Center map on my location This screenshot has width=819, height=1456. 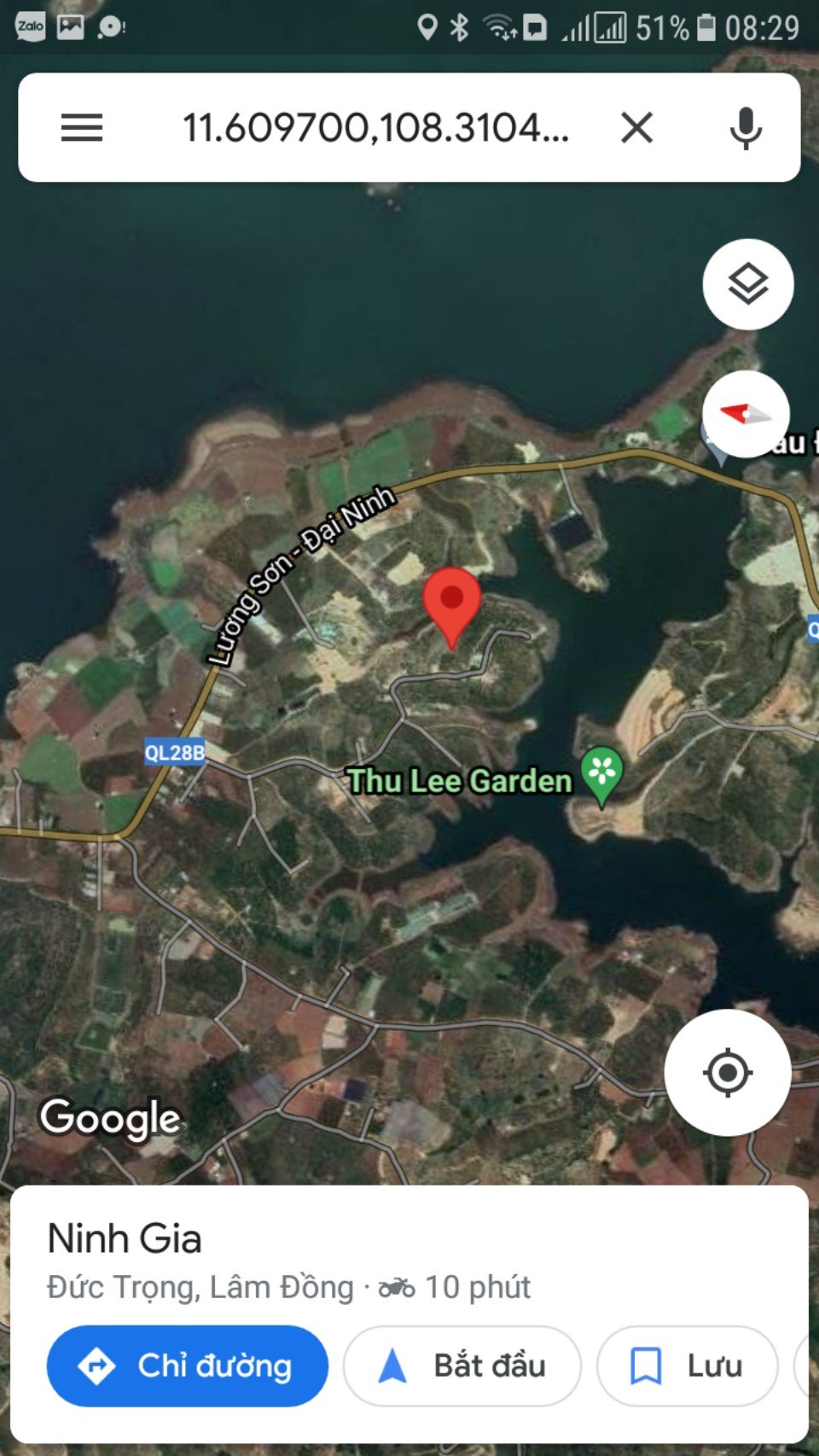coord(728,1072)
